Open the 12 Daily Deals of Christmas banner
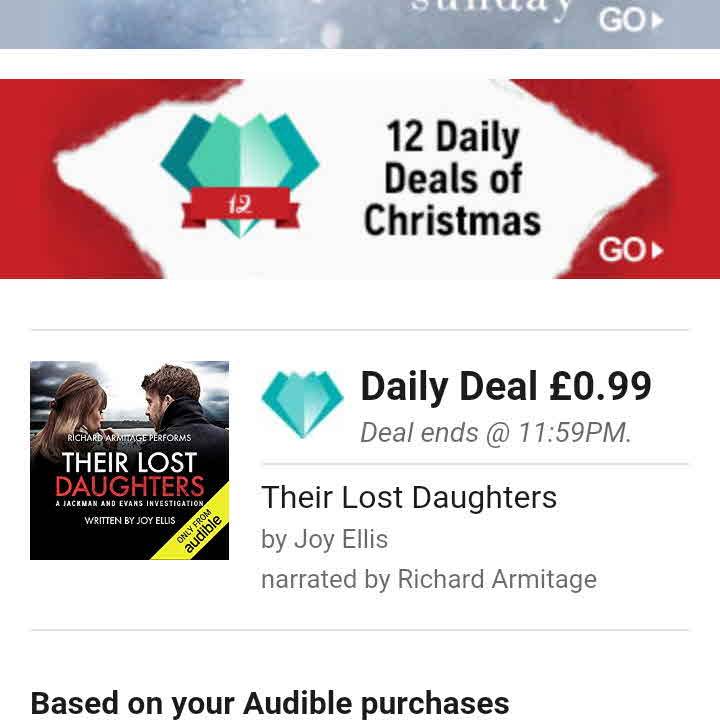The image size is (720, 720). tap(360, 179)
